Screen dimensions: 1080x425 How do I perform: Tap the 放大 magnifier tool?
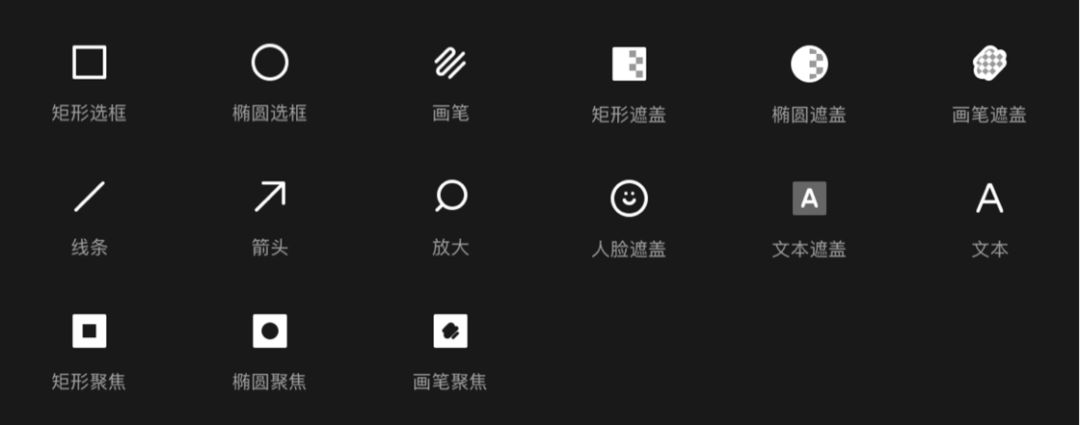pos(450,197)
